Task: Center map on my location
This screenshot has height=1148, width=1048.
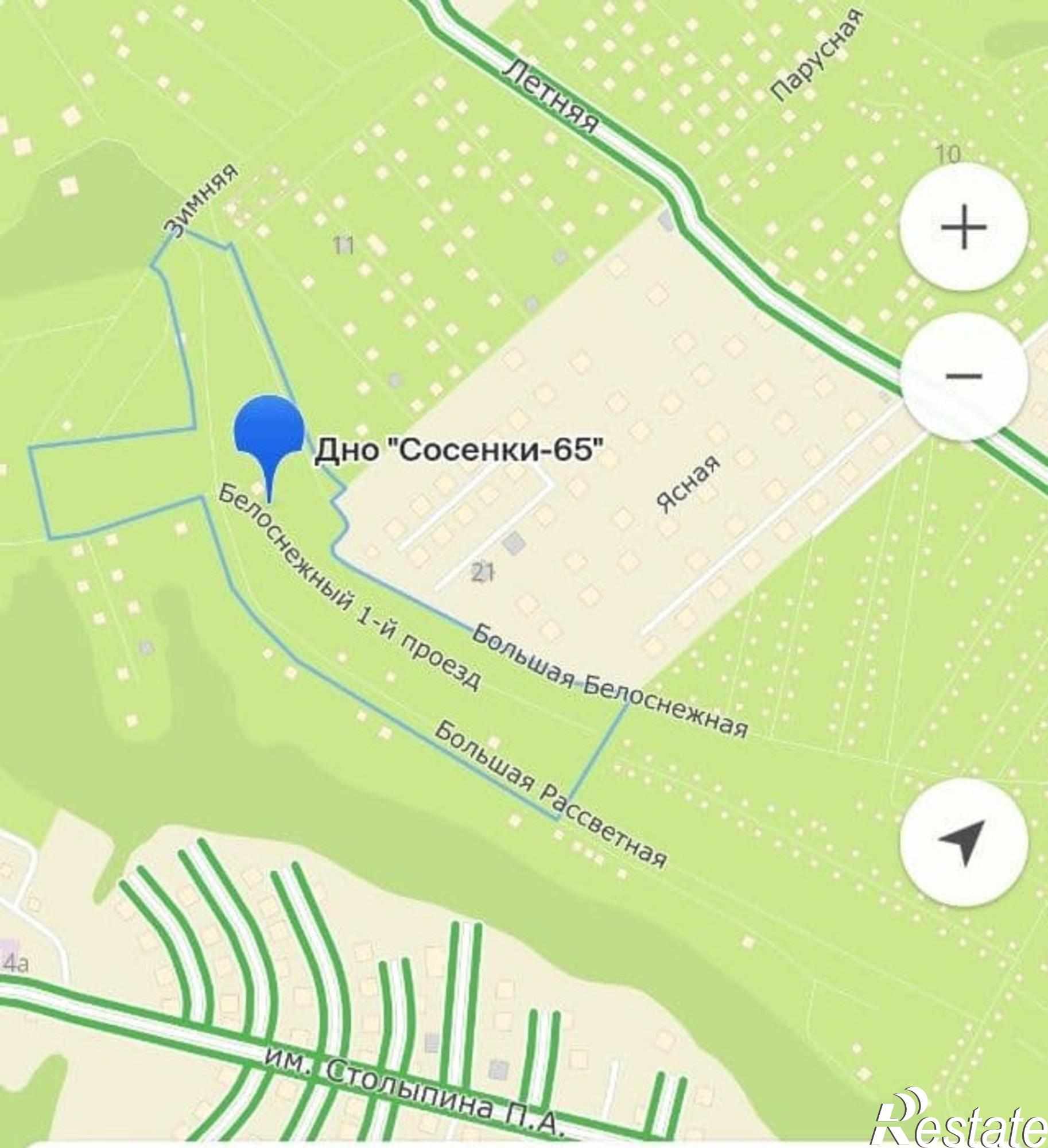Action: (964, 843)
